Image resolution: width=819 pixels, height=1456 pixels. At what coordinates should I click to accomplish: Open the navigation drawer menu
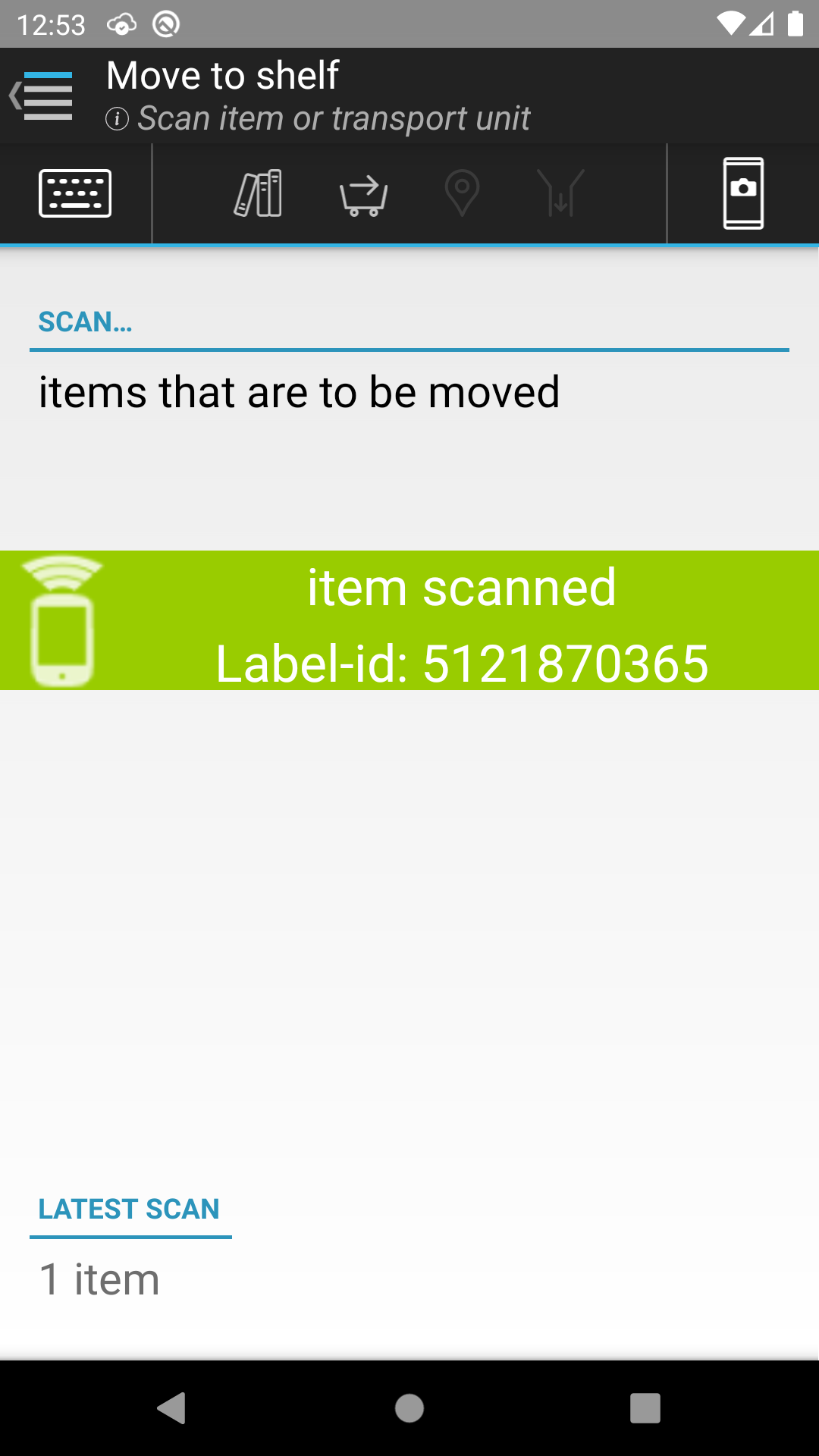(x=42, y=96)
